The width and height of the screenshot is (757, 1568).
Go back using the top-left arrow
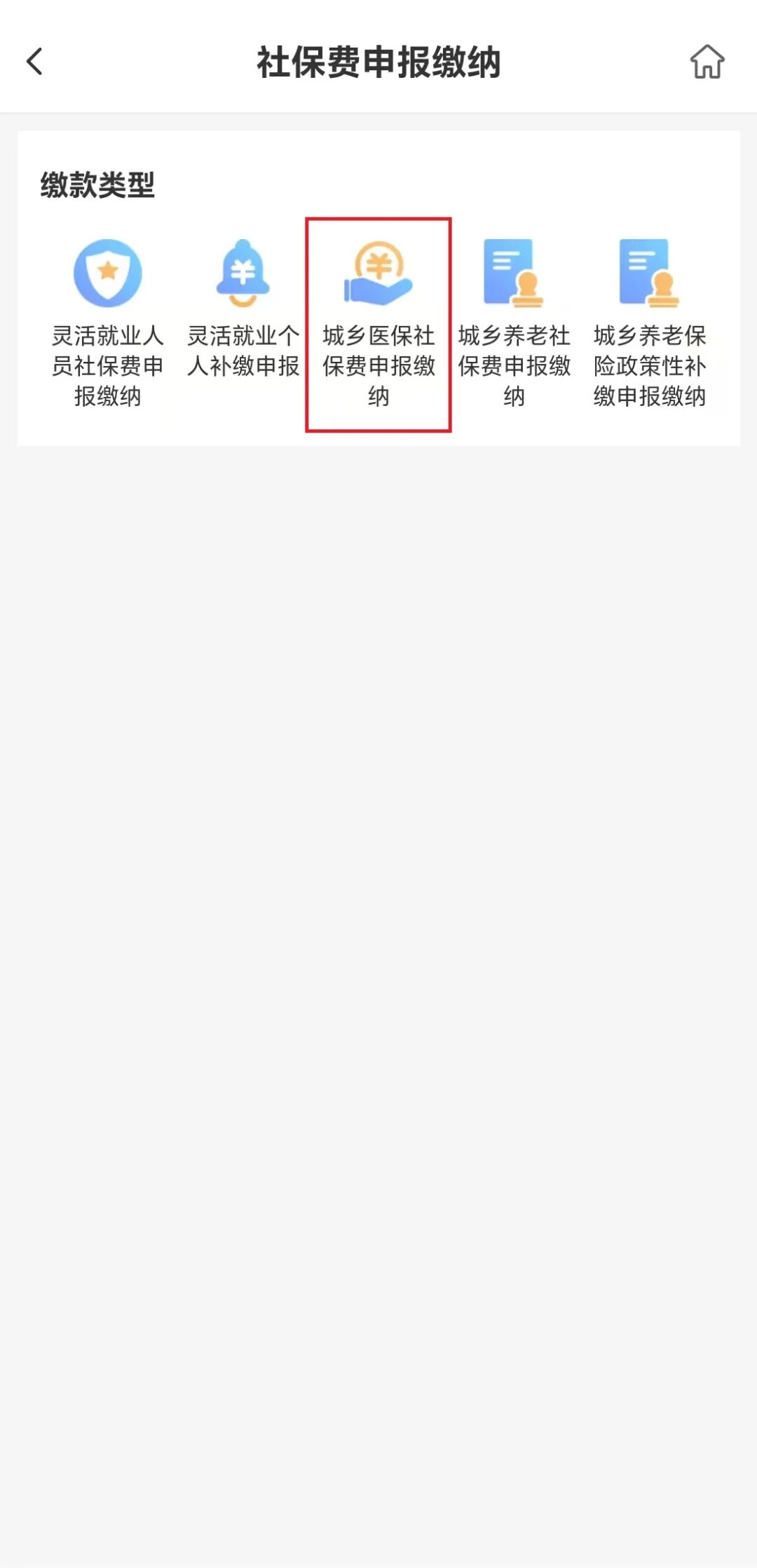tap(34, 61)
